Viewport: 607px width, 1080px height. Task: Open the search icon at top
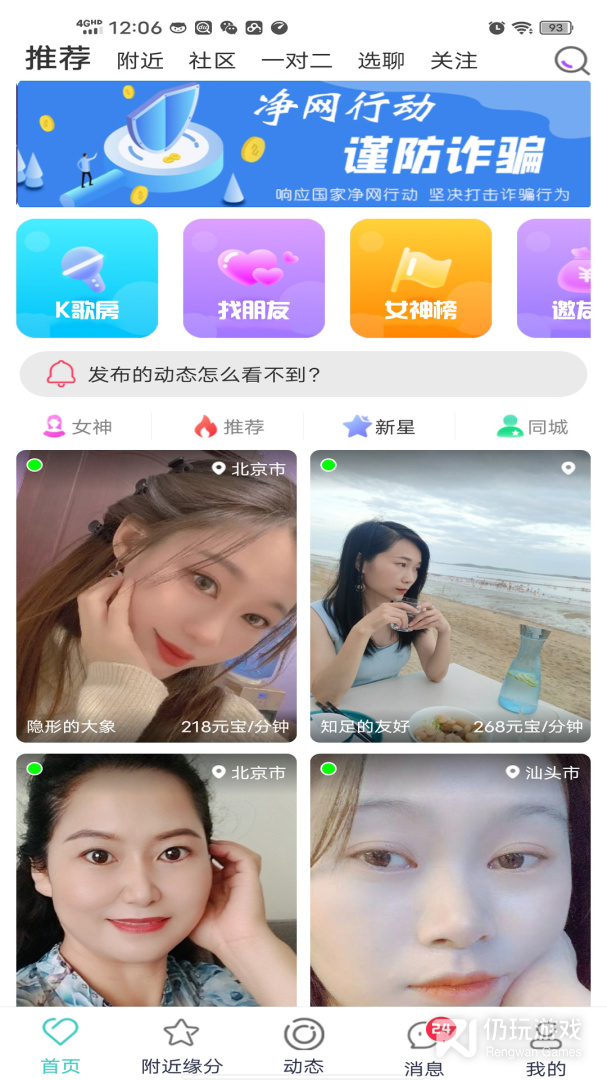pyautogui.click(x=572, y=61)
